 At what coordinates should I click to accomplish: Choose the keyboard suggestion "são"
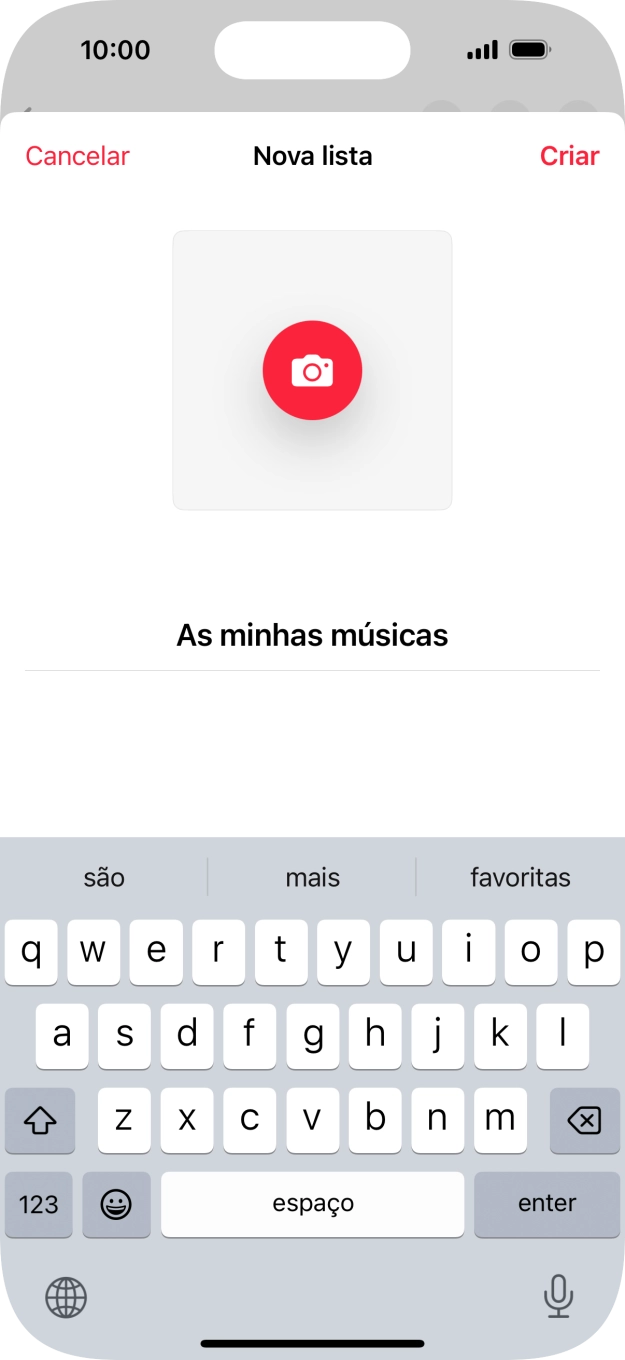[x=104, y=877]
